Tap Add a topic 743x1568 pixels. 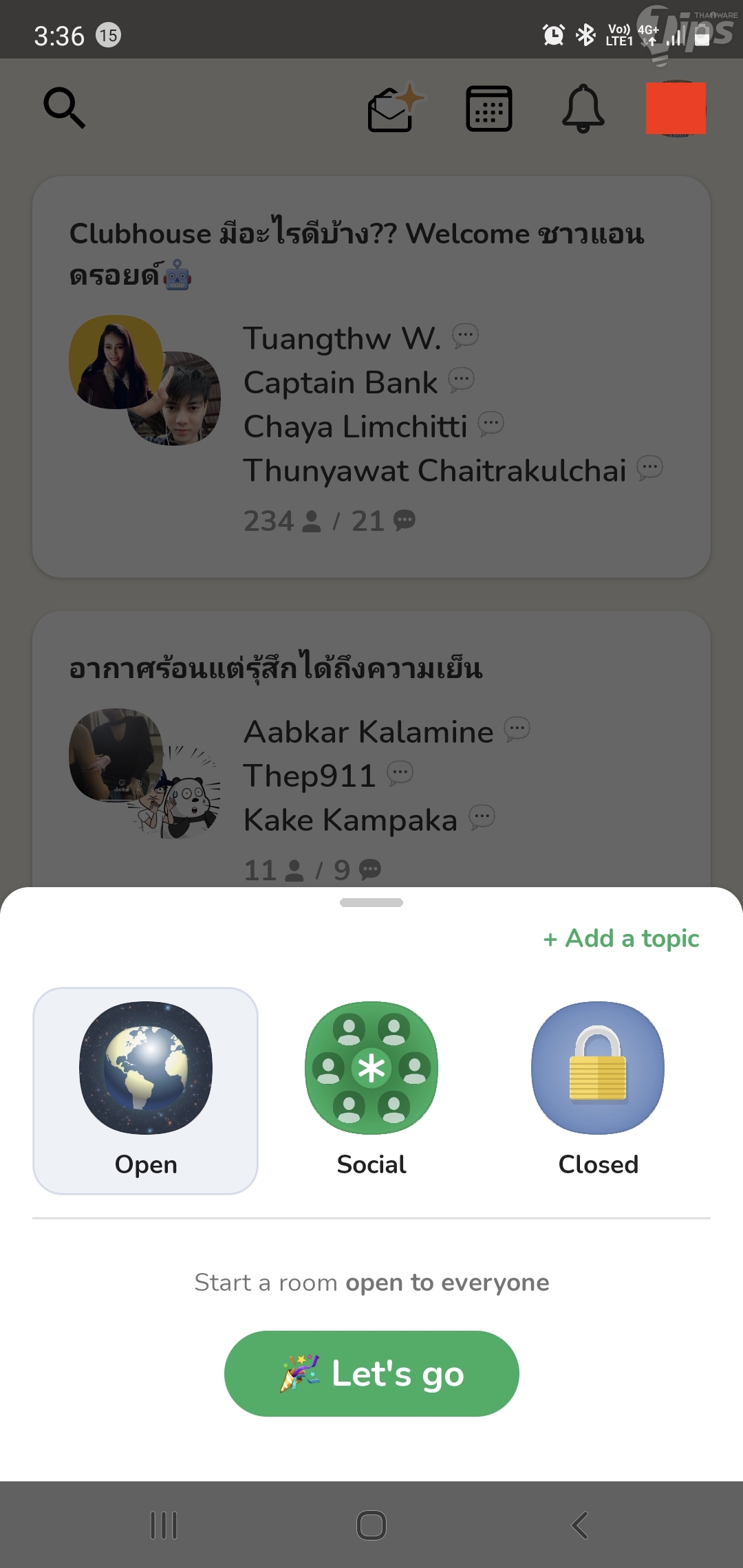(x=621, y=938)
